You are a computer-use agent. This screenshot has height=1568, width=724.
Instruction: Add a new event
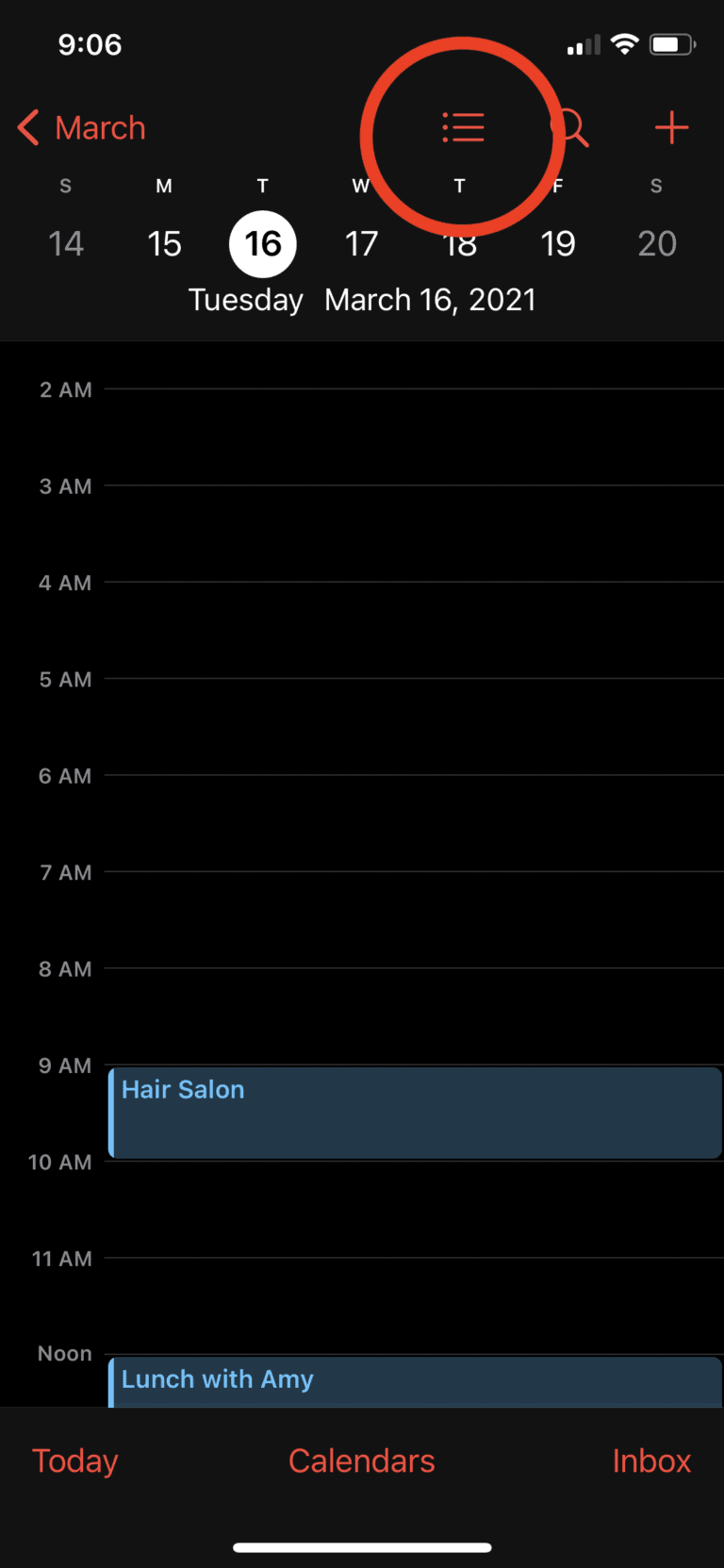[671, 128]
